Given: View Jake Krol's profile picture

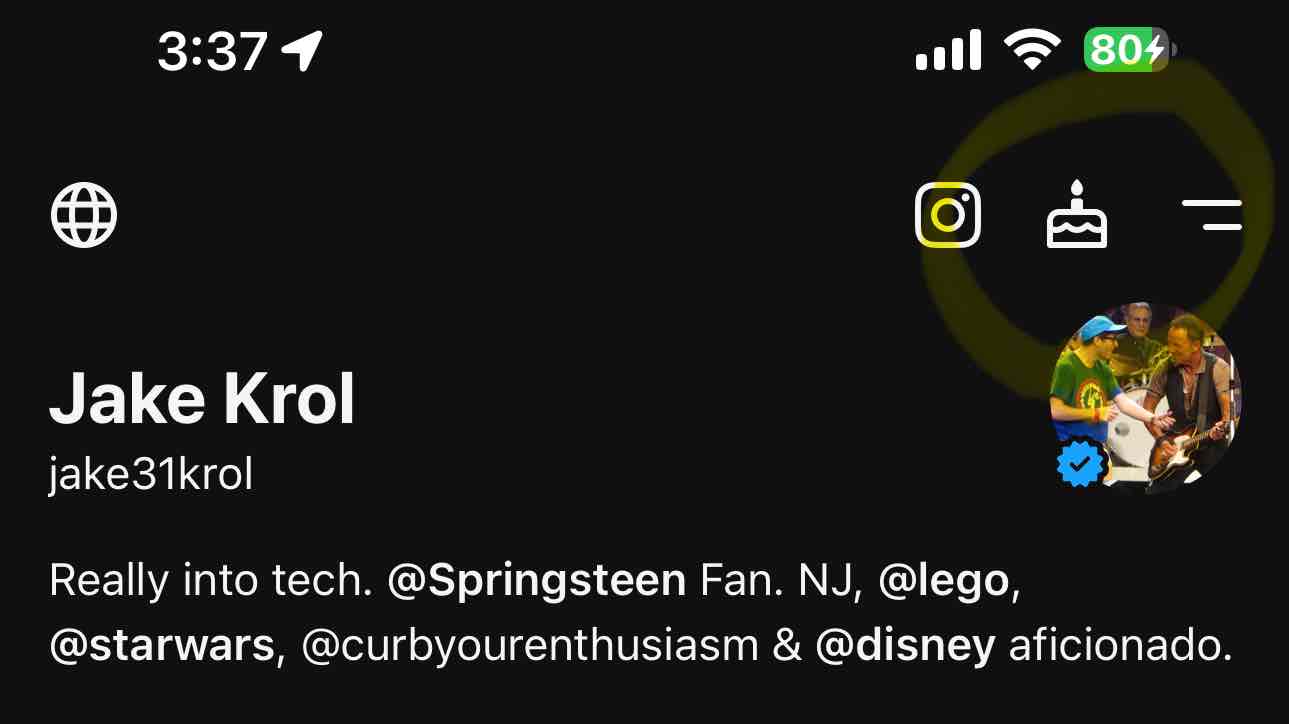Looking at the screenshot, I should (x=1145, y=398).
